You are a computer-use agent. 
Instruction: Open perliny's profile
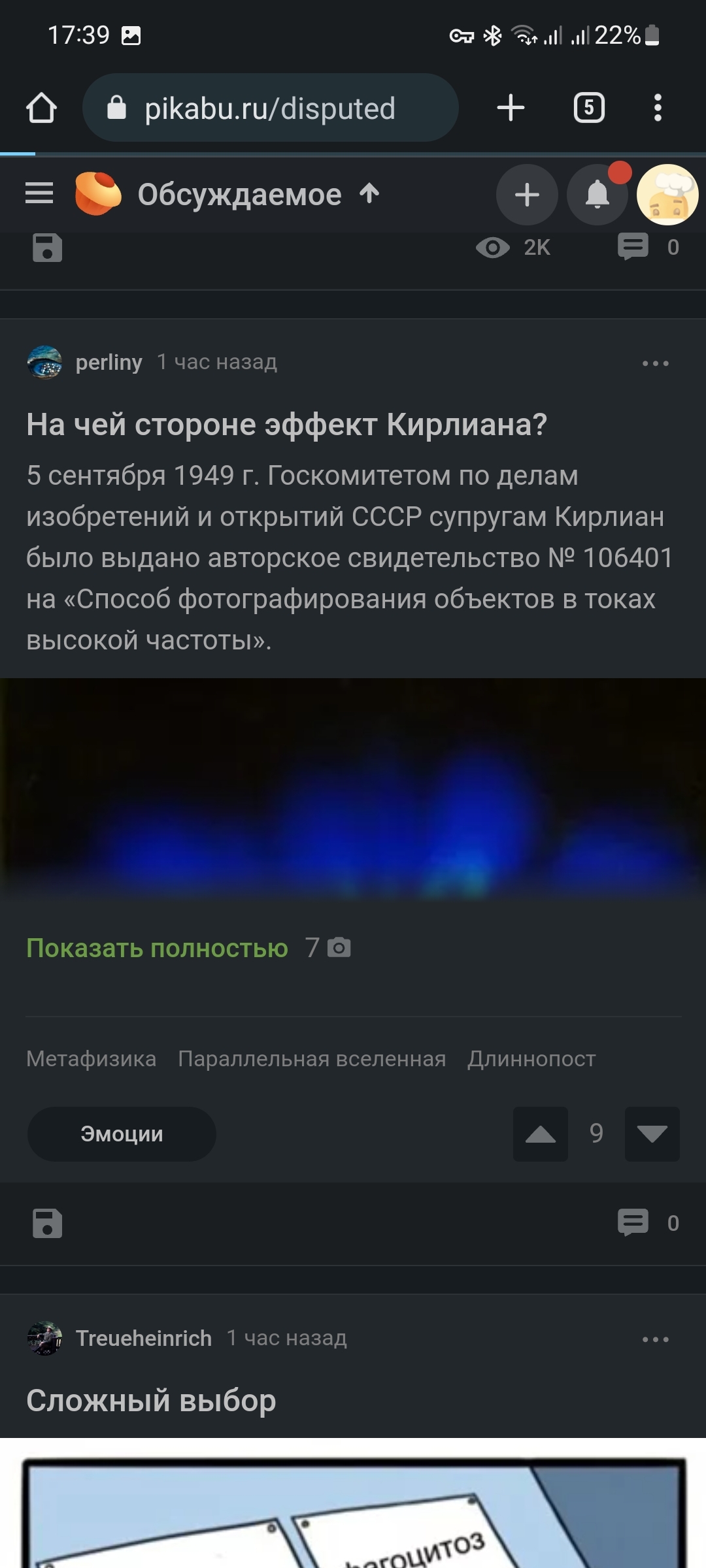pyautogui.click(x=109, y=362)
